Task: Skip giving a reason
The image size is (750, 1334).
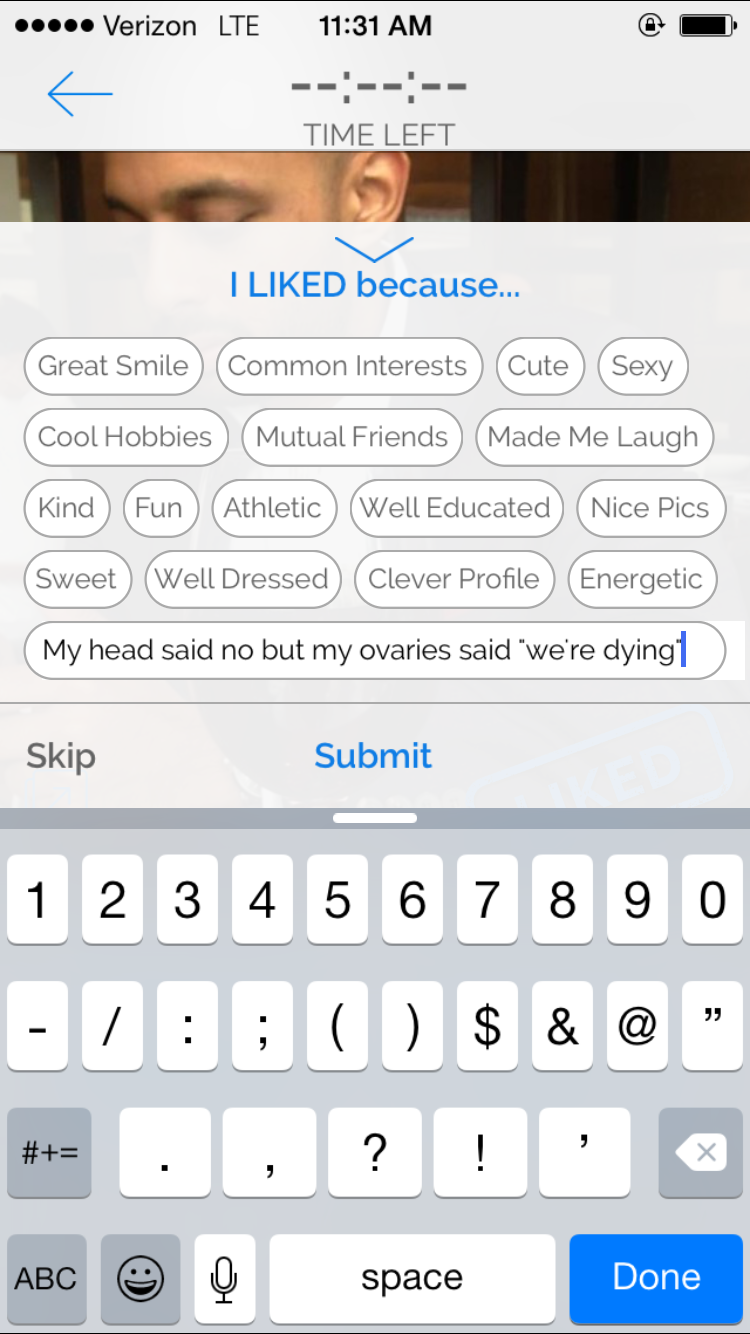Action: click(x=61, y=756)
